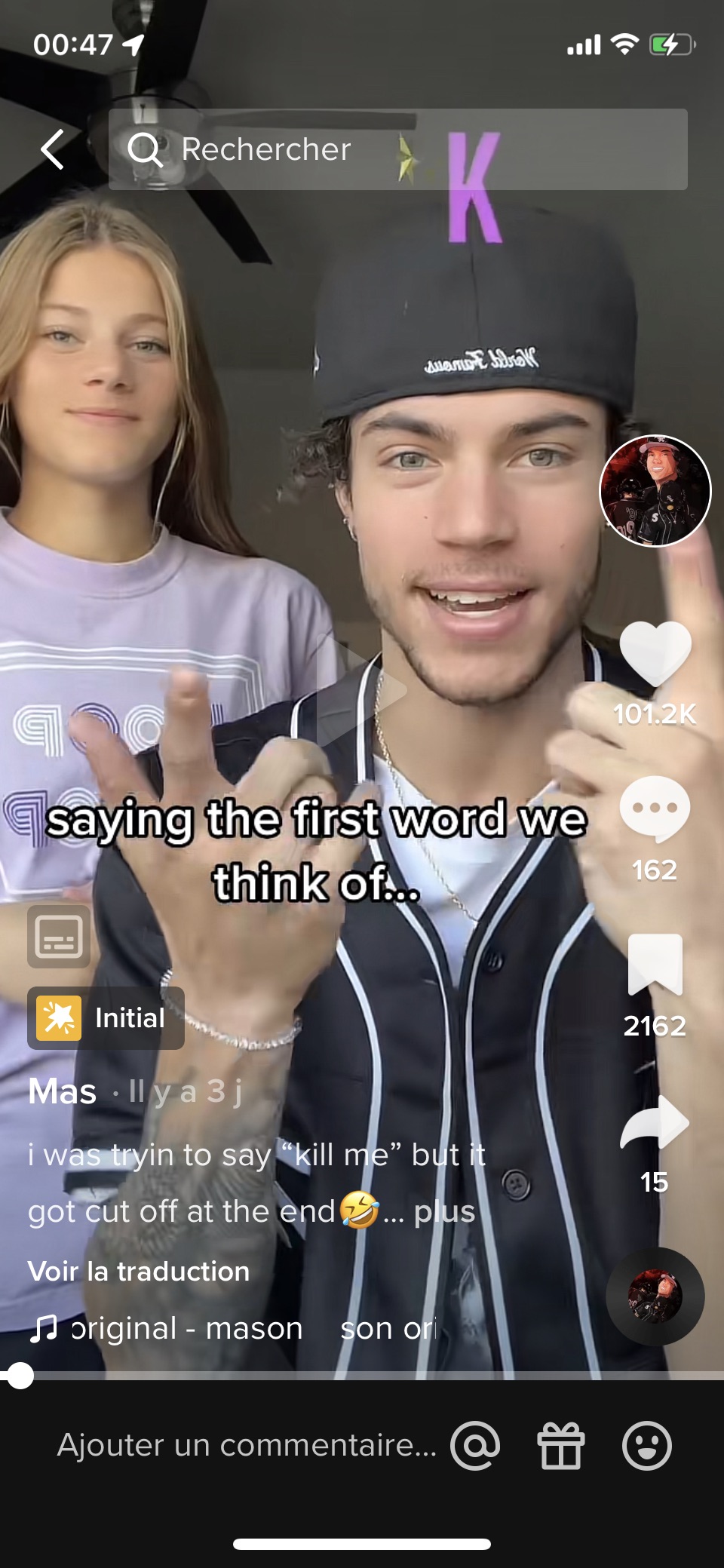
Task: Share this video via arrow icon
Action: [x=655, y=1122]
